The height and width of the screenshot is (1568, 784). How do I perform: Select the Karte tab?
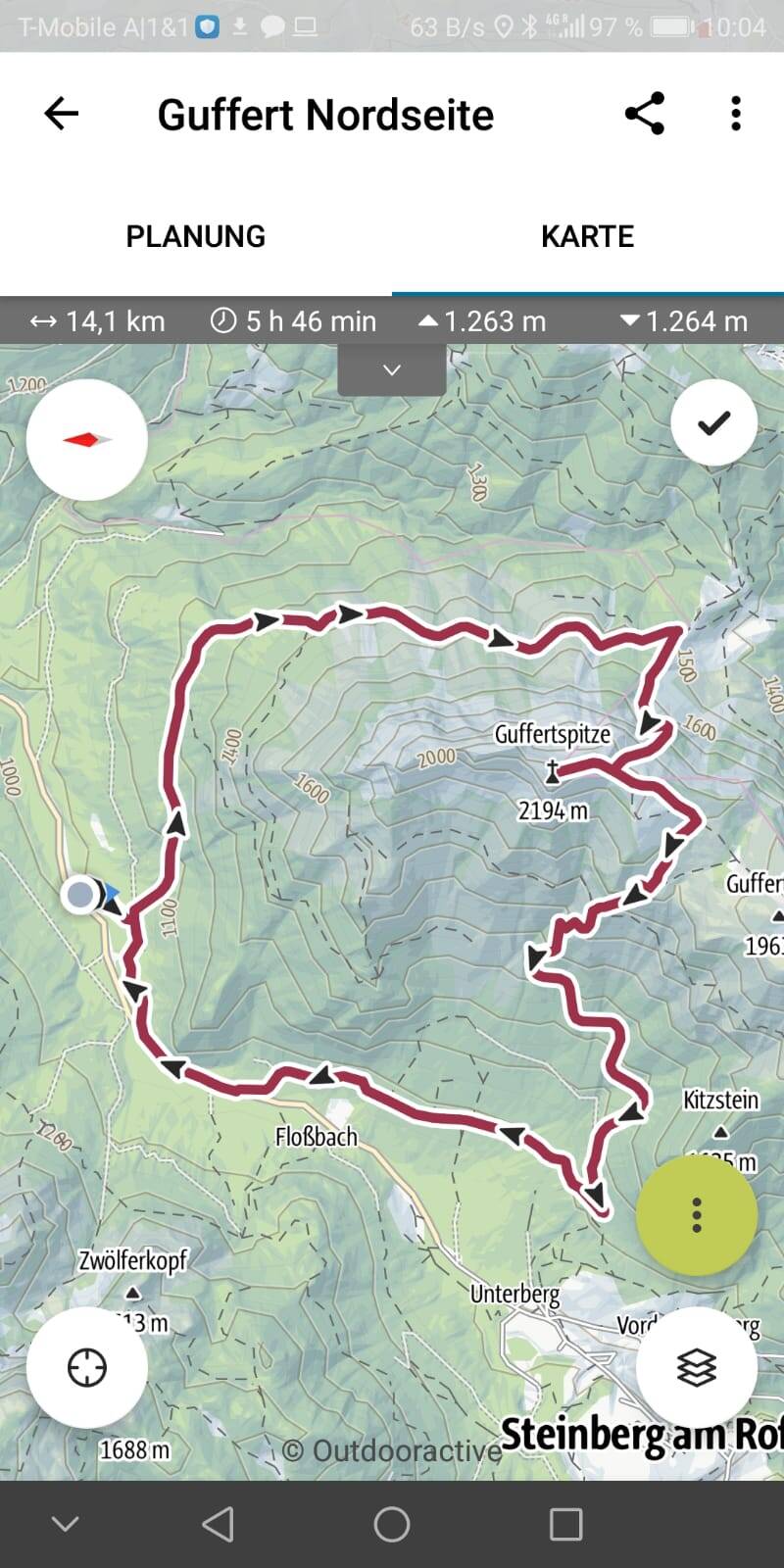588,236
